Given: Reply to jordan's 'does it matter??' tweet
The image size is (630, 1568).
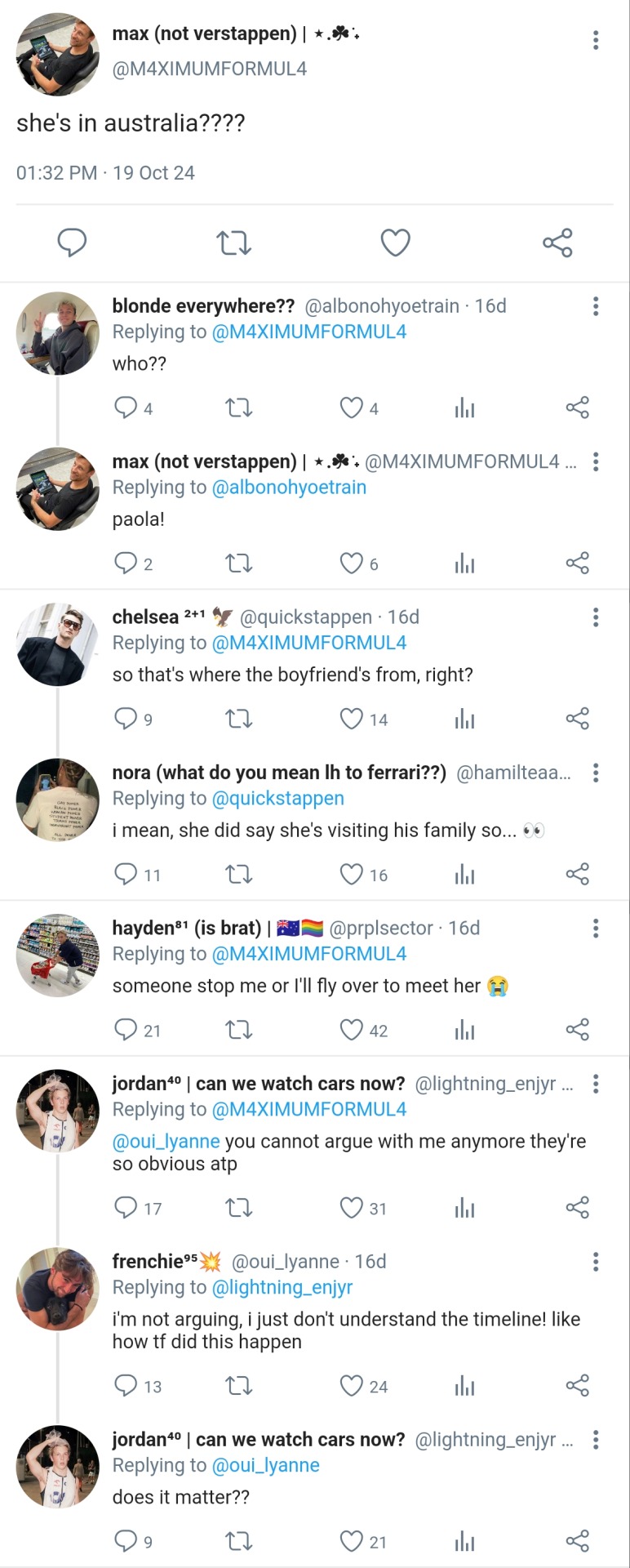Looking at the screenshot, I should pyautogui.click(x=126, y=1541).
